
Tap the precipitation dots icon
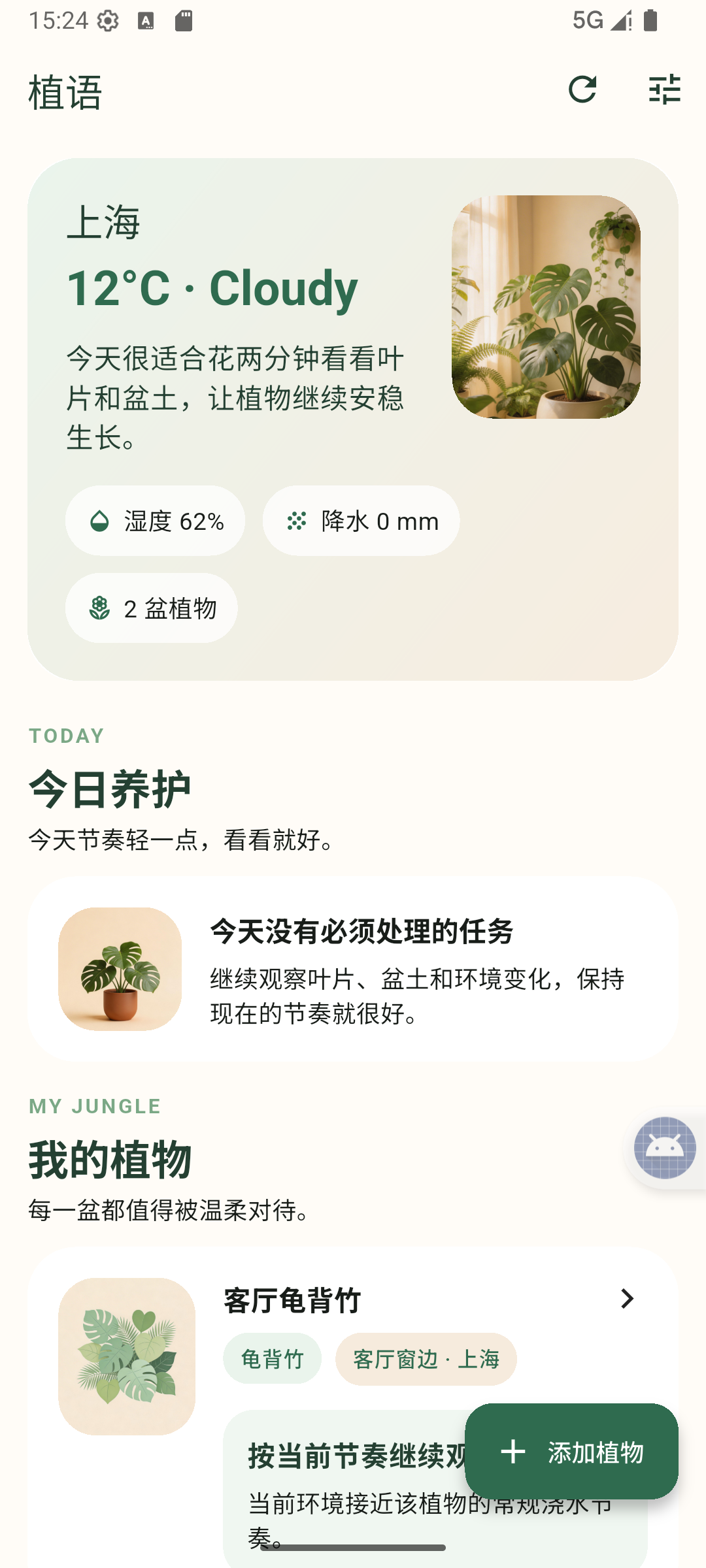click(299, 521)
